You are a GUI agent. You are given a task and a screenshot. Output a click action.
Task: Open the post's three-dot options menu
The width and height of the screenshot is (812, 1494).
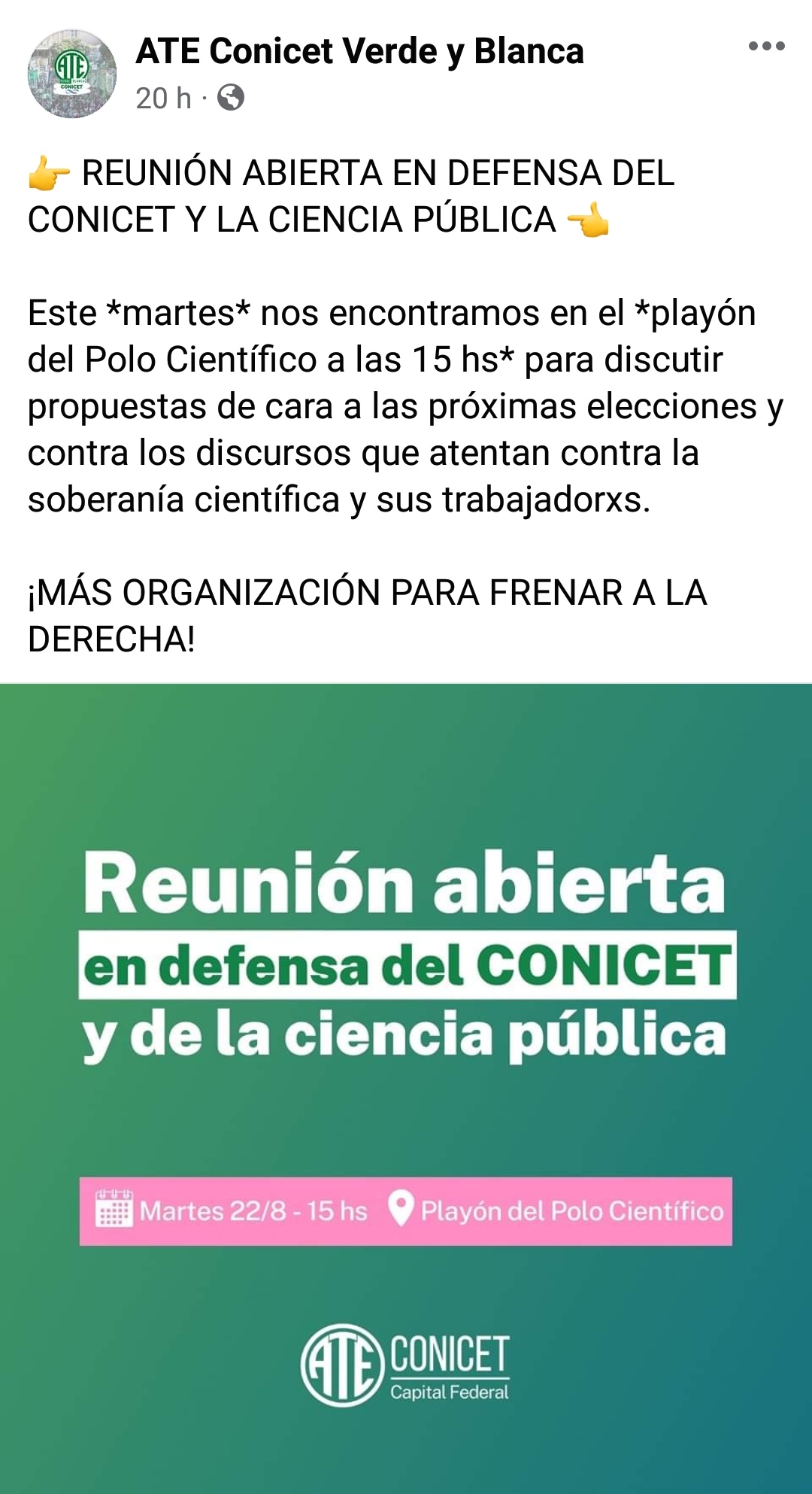pos(766,47)
